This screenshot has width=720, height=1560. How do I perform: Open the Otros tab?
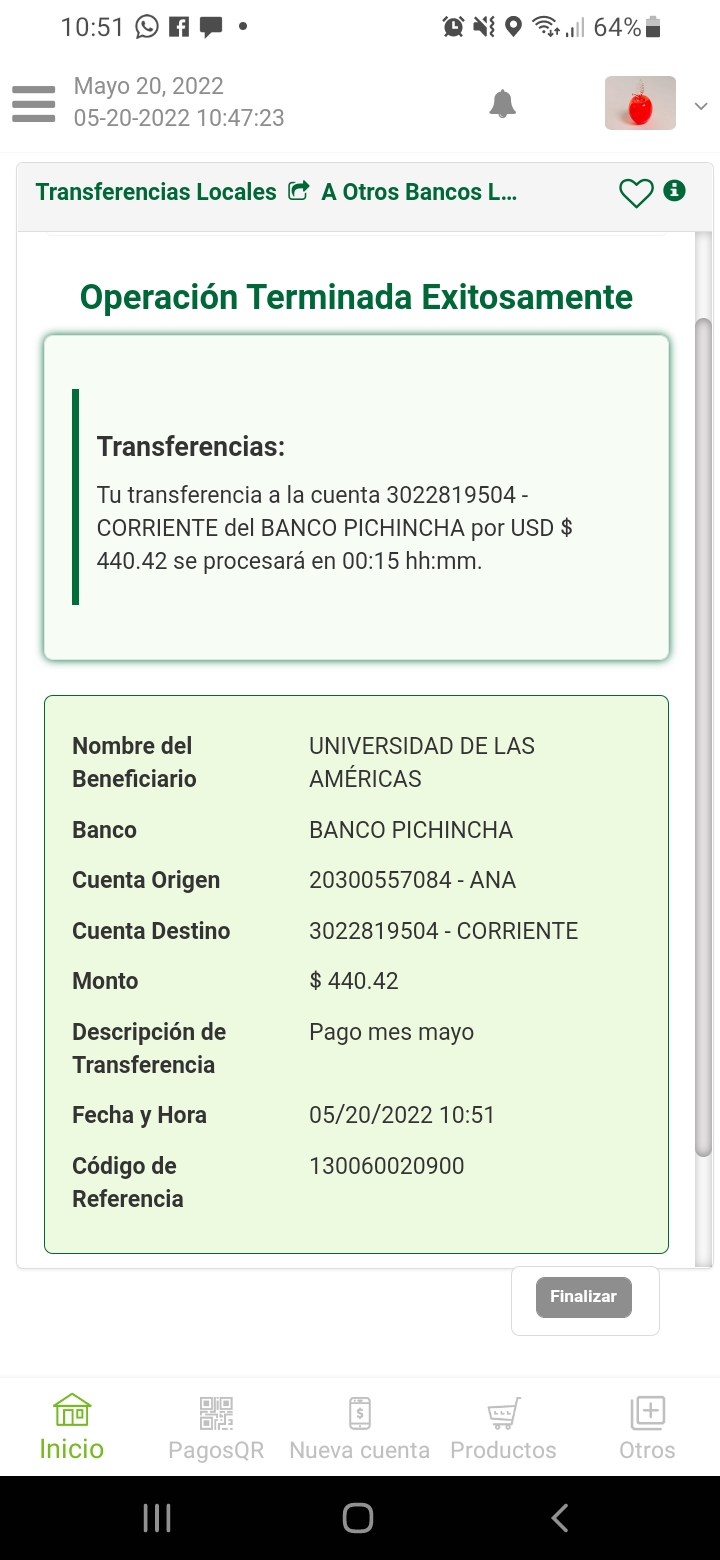647,1428
